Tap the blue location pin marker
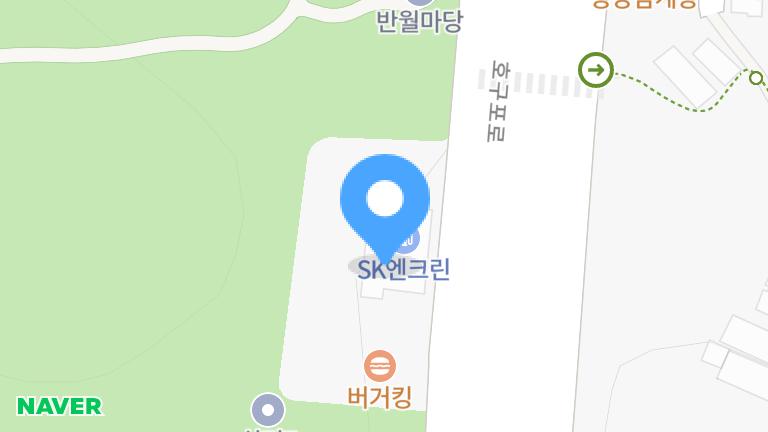Viewport: 768px width, 432px height. pos(385,200)
